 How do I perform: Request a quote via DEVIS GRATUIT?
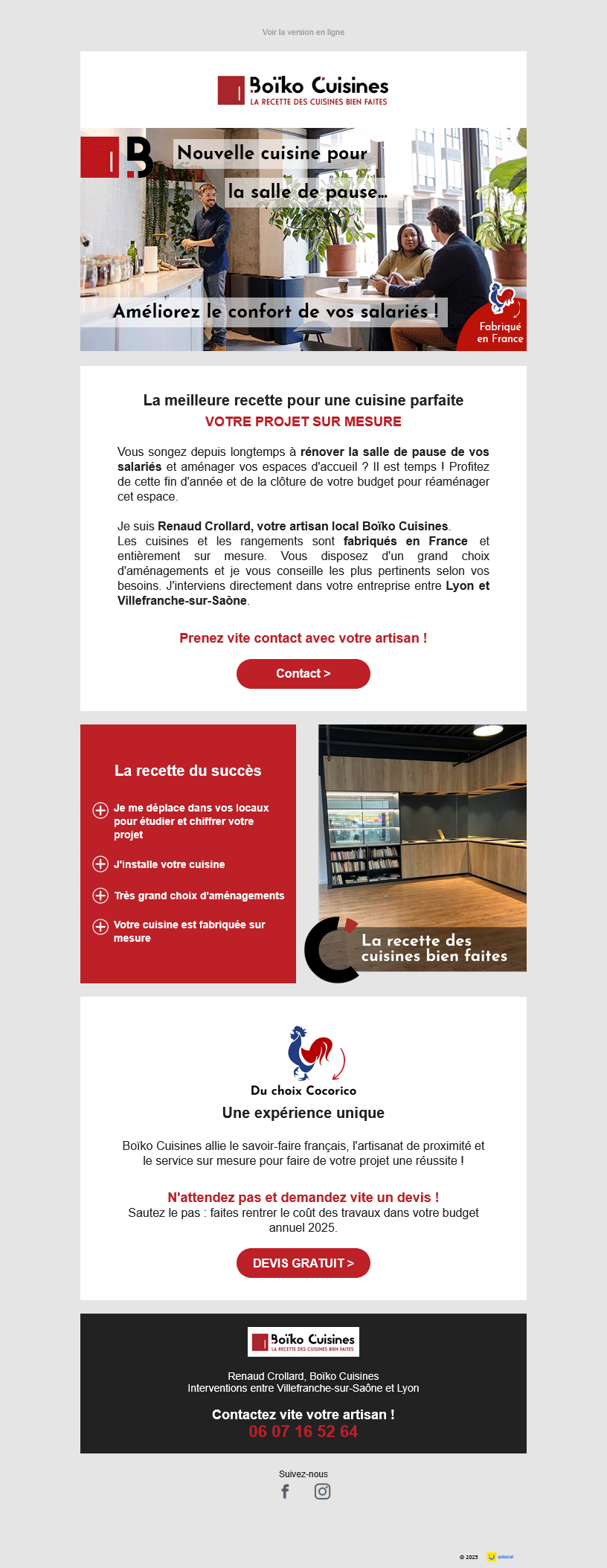[303, 1263]
